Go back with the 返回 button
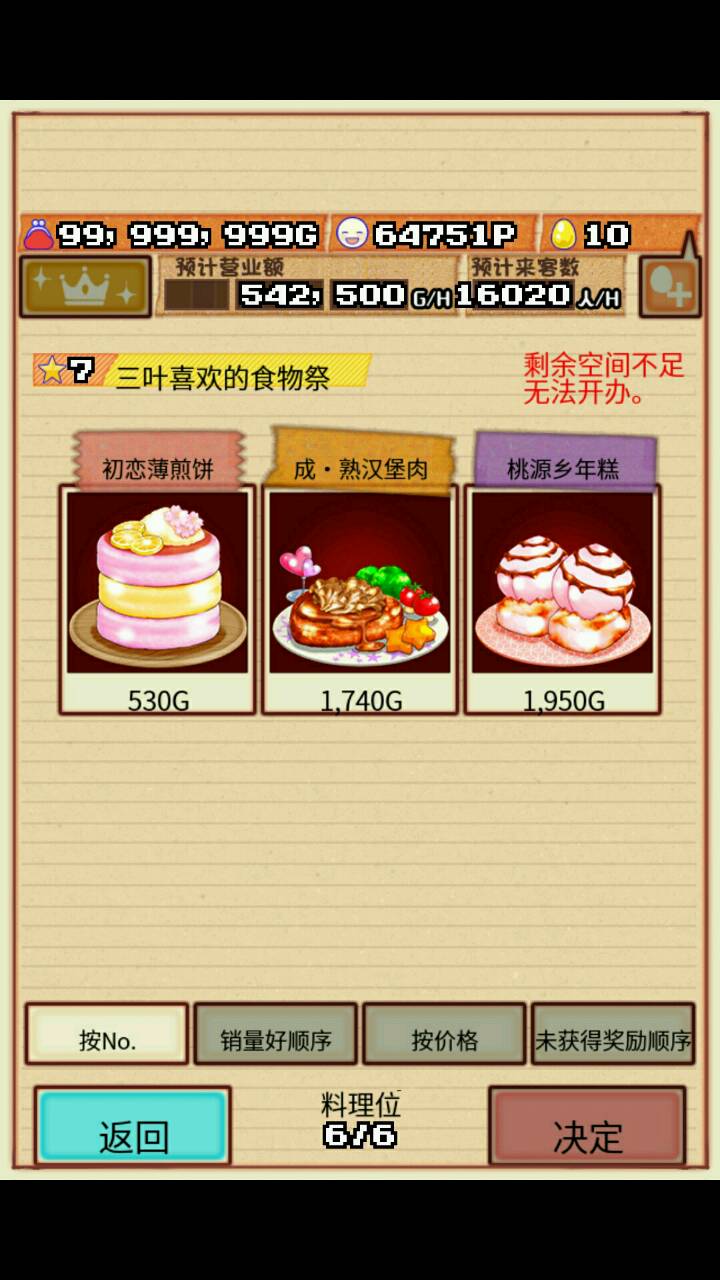 pyautogui.click(x=133, y=1127)
